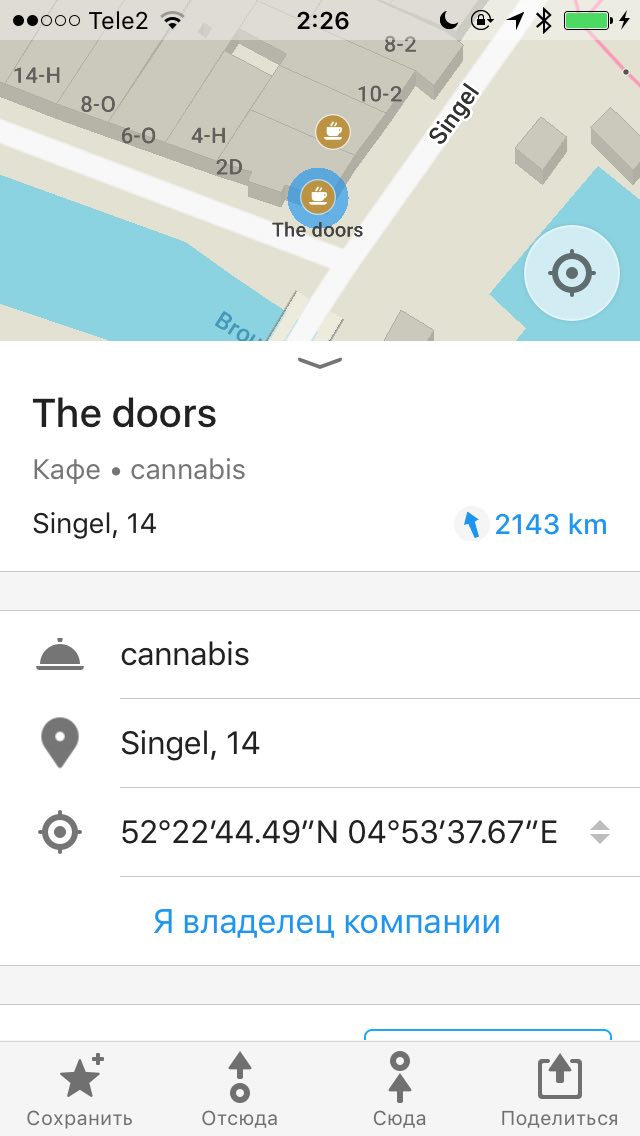Tap the Singel, 14 address row
This screenshot has height=1136, width=640.
click(x=320, y=743)
